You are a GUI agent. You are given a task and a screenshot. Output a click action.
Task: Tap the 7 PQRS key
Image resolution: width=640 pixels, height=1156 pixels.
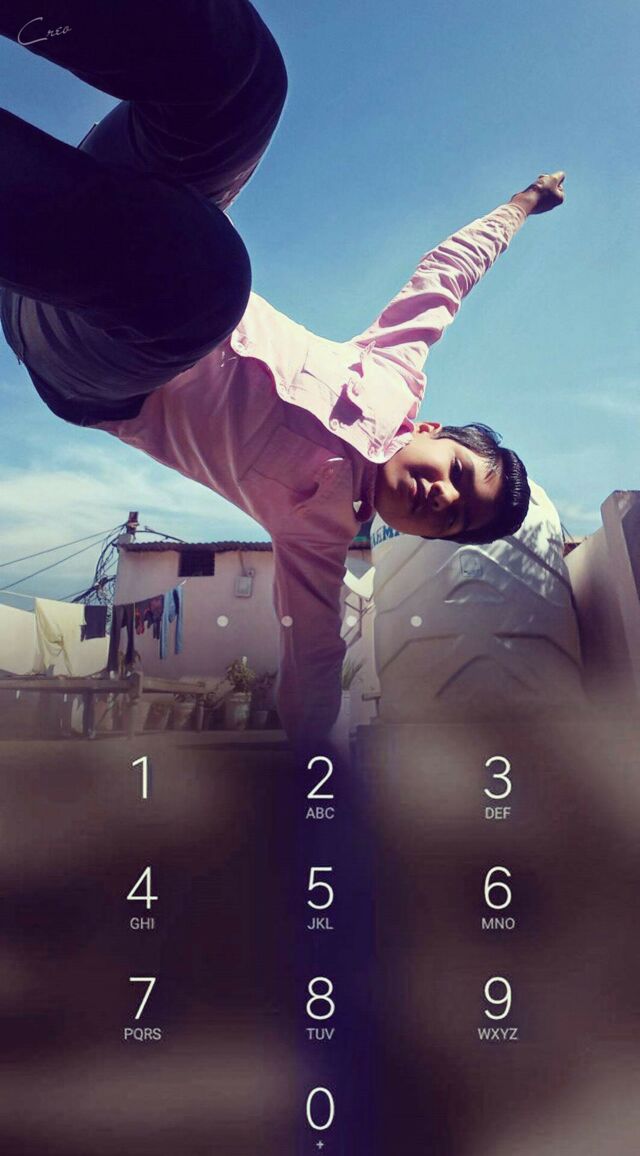[x=142, y=1007]
